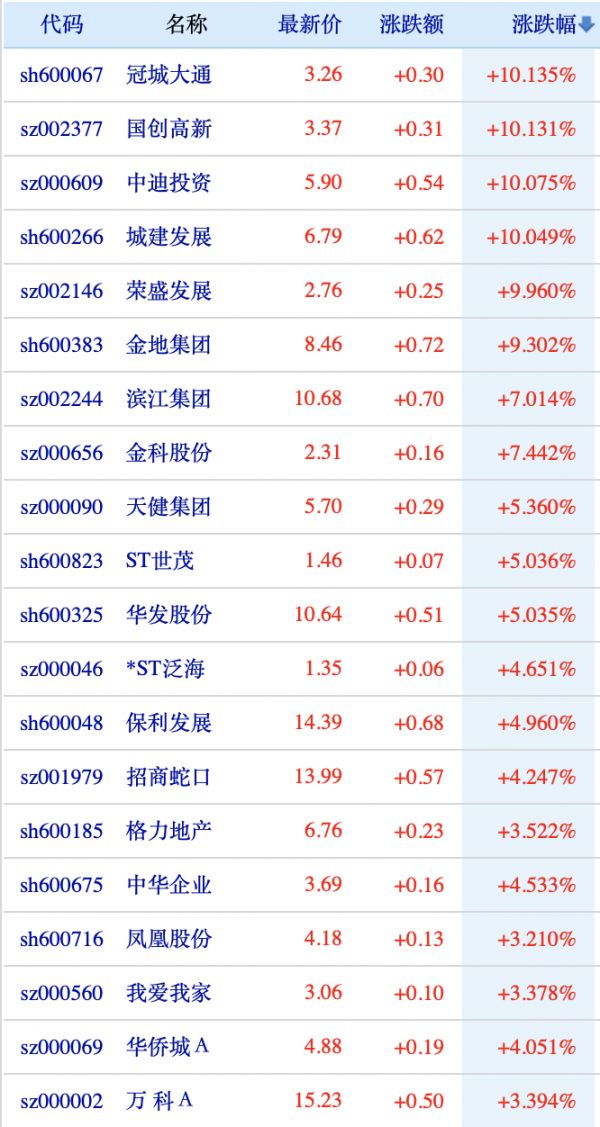600x1127 pixels.
Task: Select the 保利发展 row
Action: pos(169,723)
